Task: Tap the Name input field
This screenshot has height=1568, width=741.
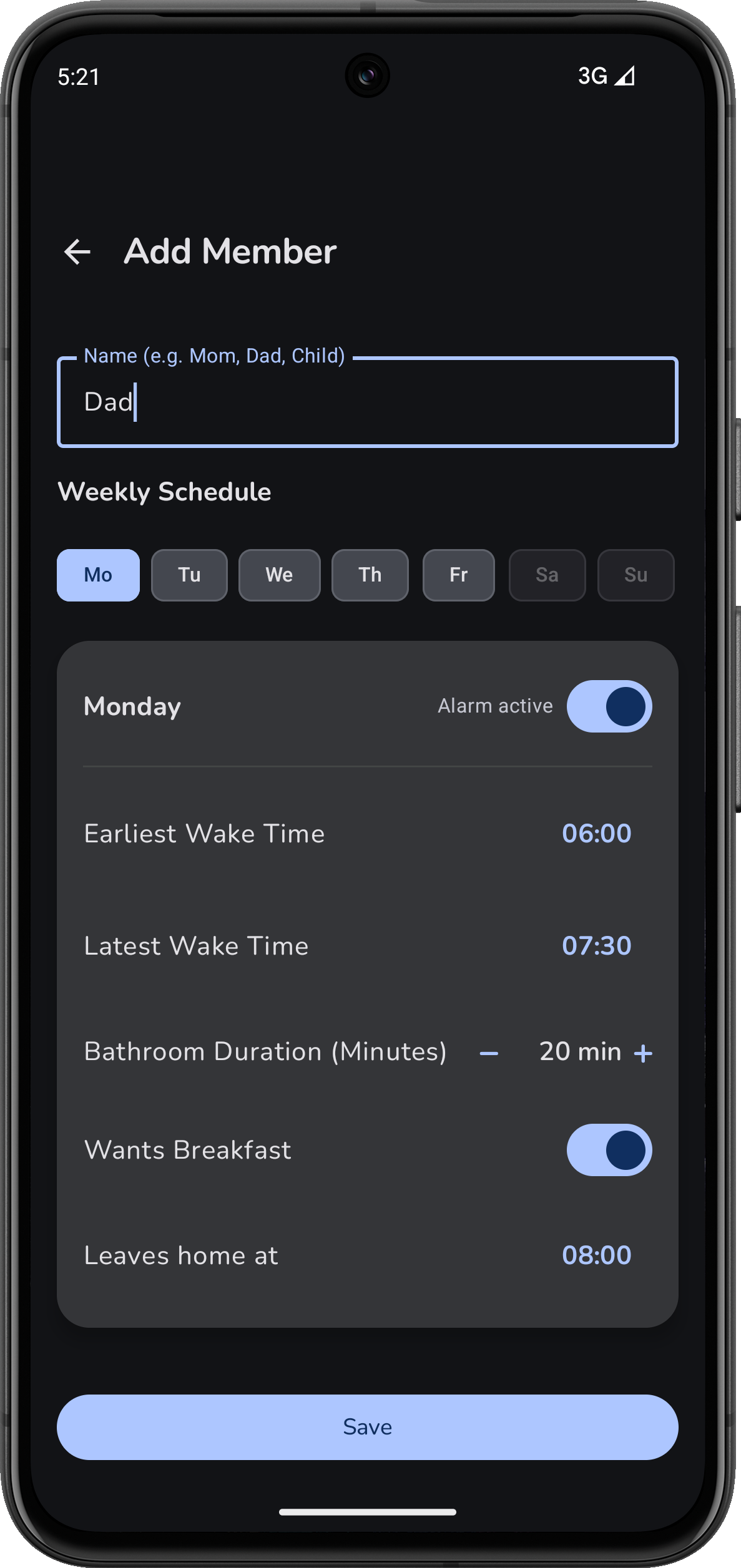Action: click(367, 402)
